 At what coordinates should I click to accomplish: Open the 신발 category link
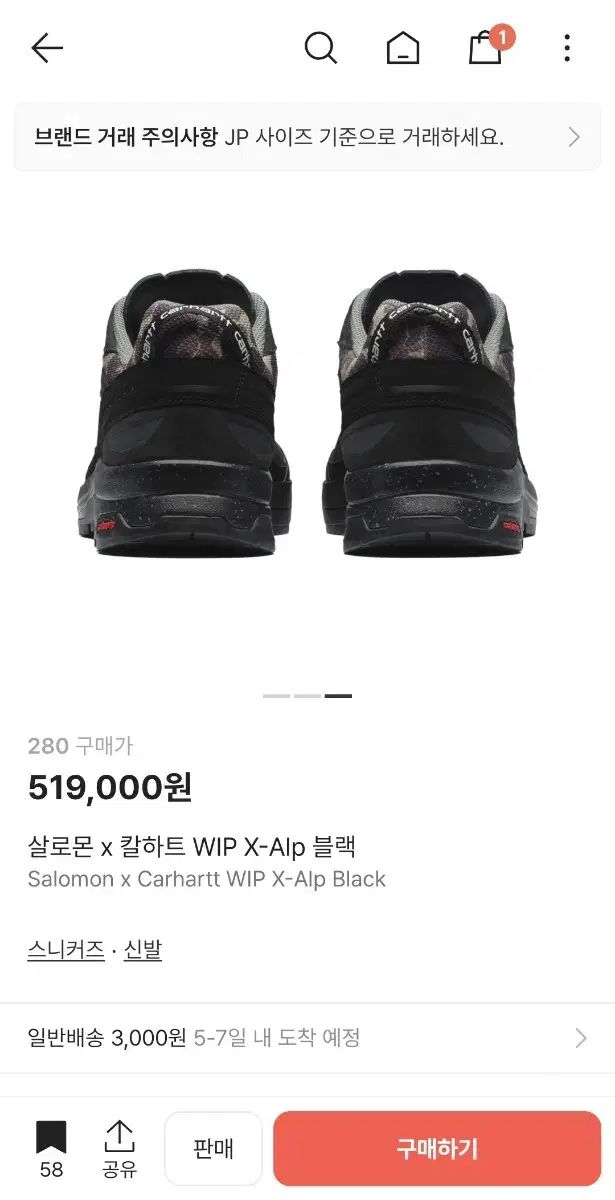pos(143,950)
